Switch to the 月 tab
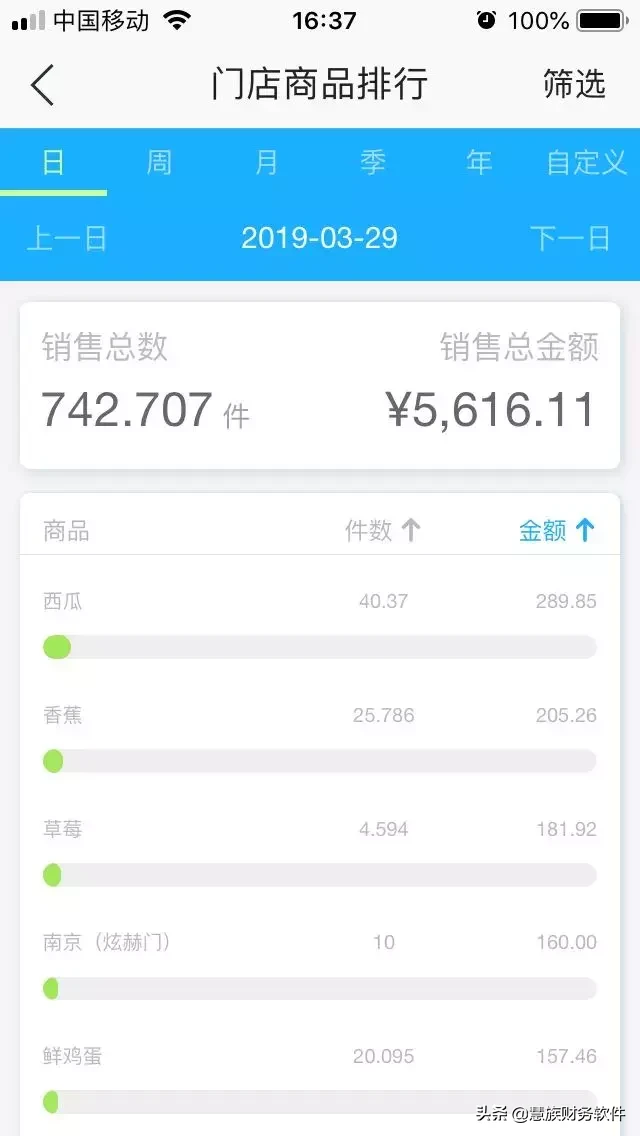 pyautogui.click(x=266, y=162)
